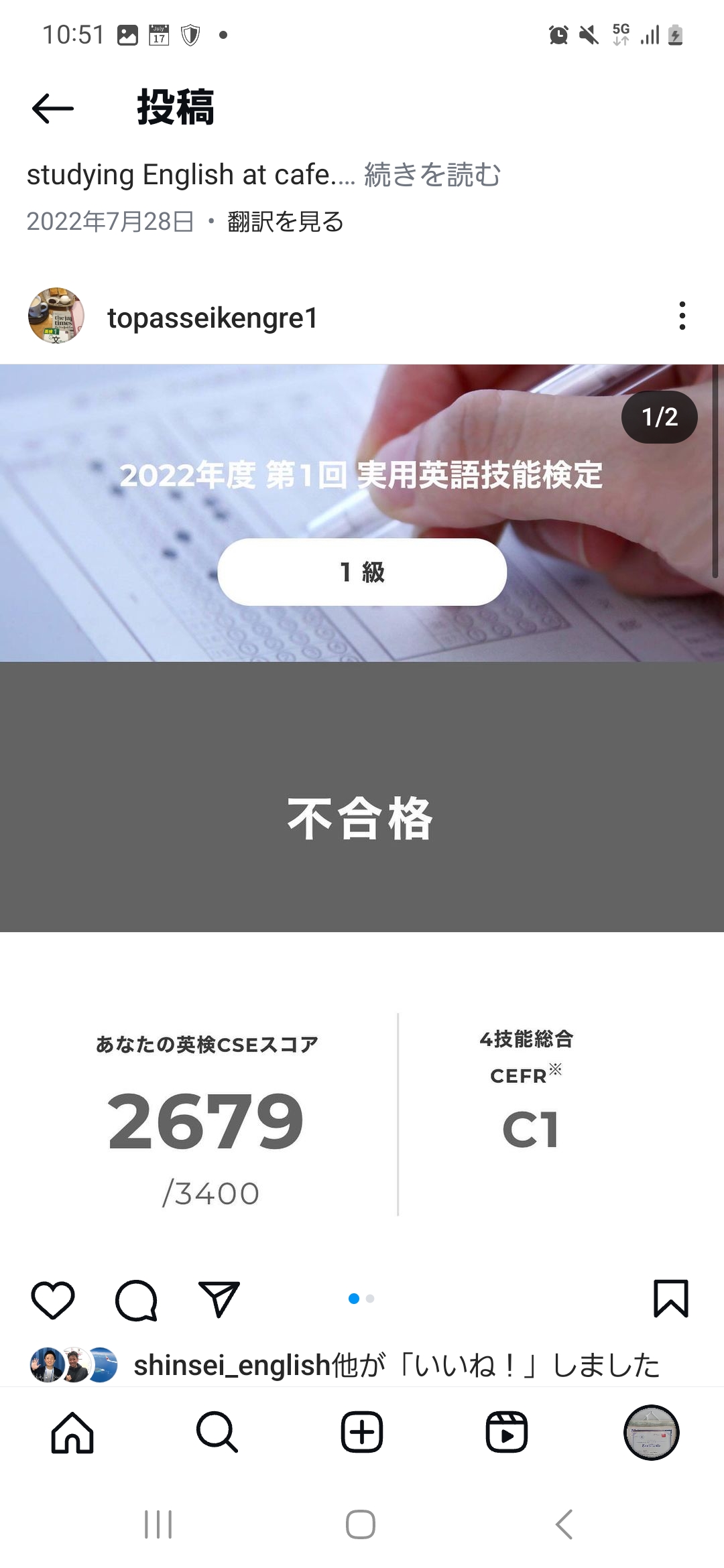Share the post via paper plane icon

(219, 1299)
